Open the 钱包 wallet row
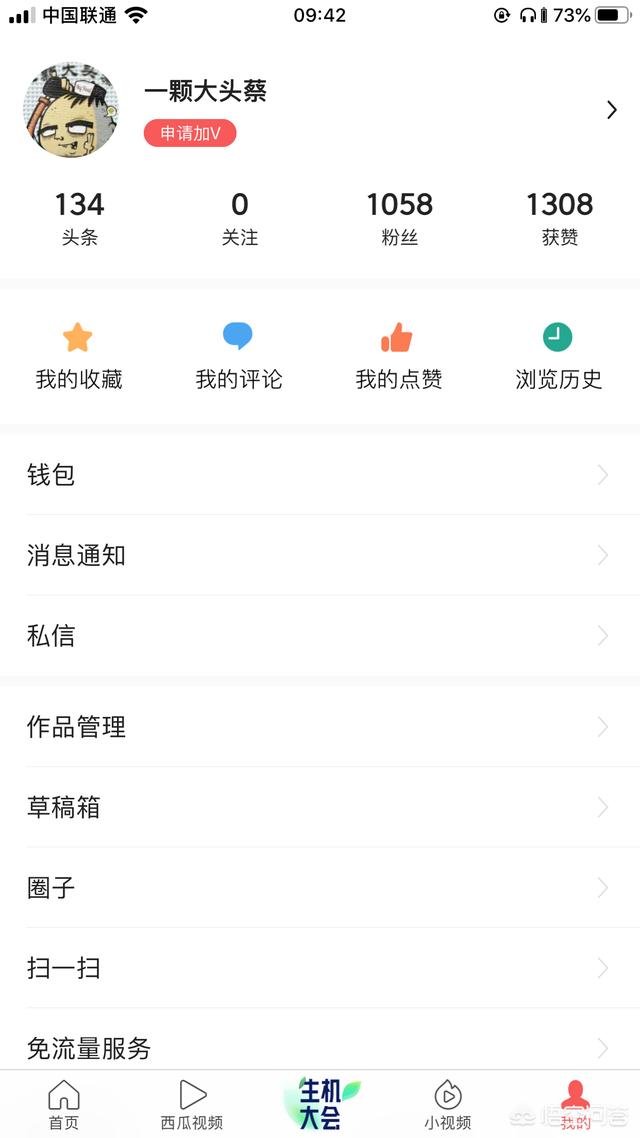This screenshot has width=640, height=1138. pyautogui.click(x=320, y=475)
